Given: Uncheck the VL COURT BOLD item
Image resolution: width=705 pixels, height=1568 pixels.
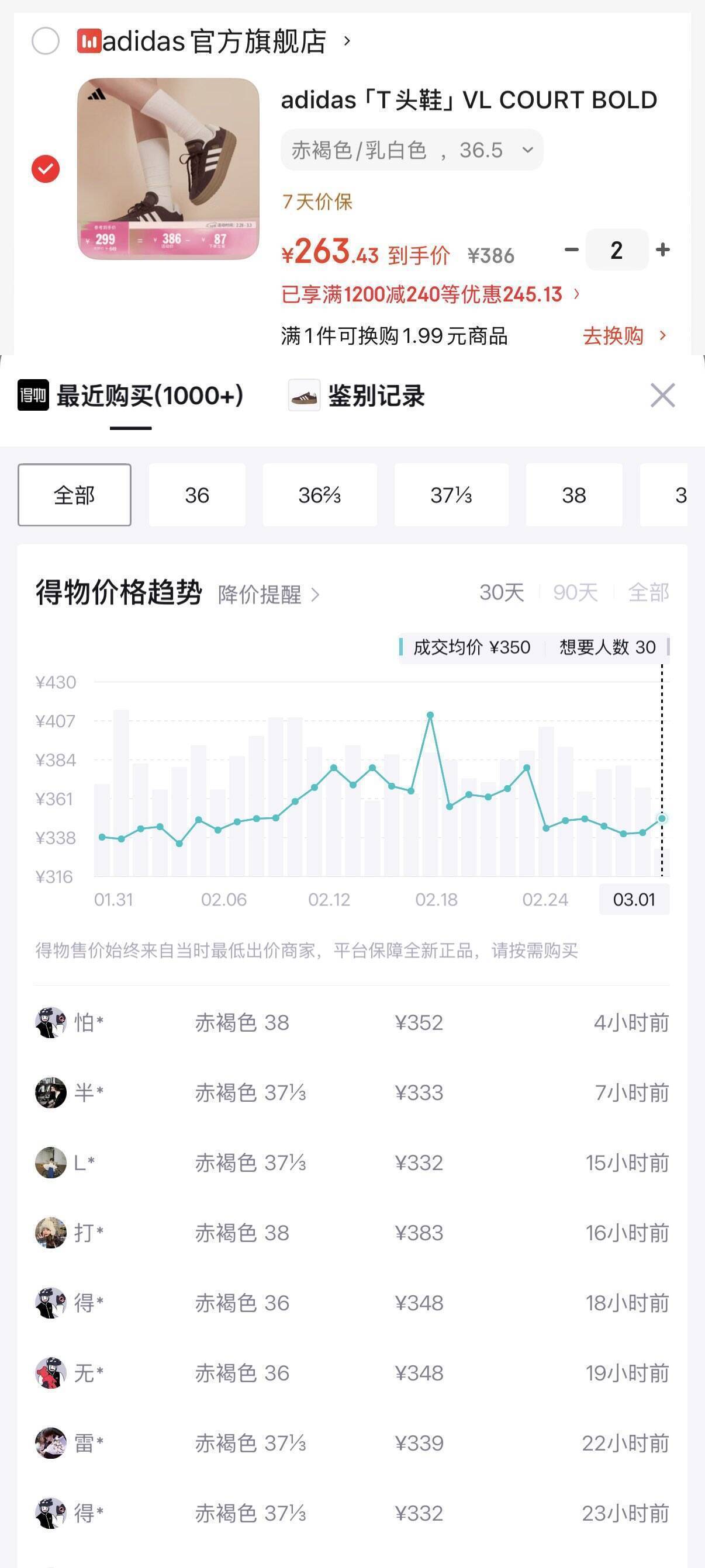Looking at the screenshot, I should pos(46,169).
